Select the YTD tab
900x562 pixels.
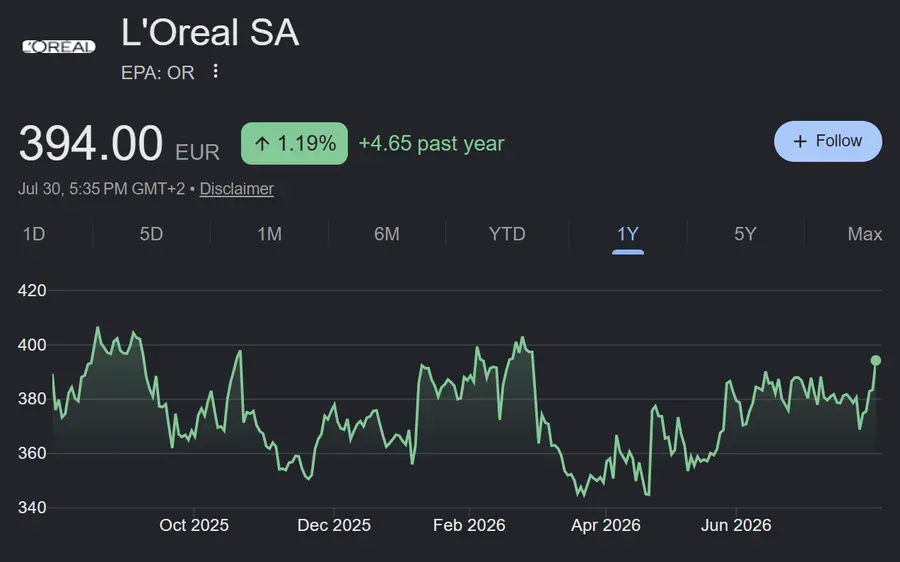pyautogui.click(x=507, y=234)
